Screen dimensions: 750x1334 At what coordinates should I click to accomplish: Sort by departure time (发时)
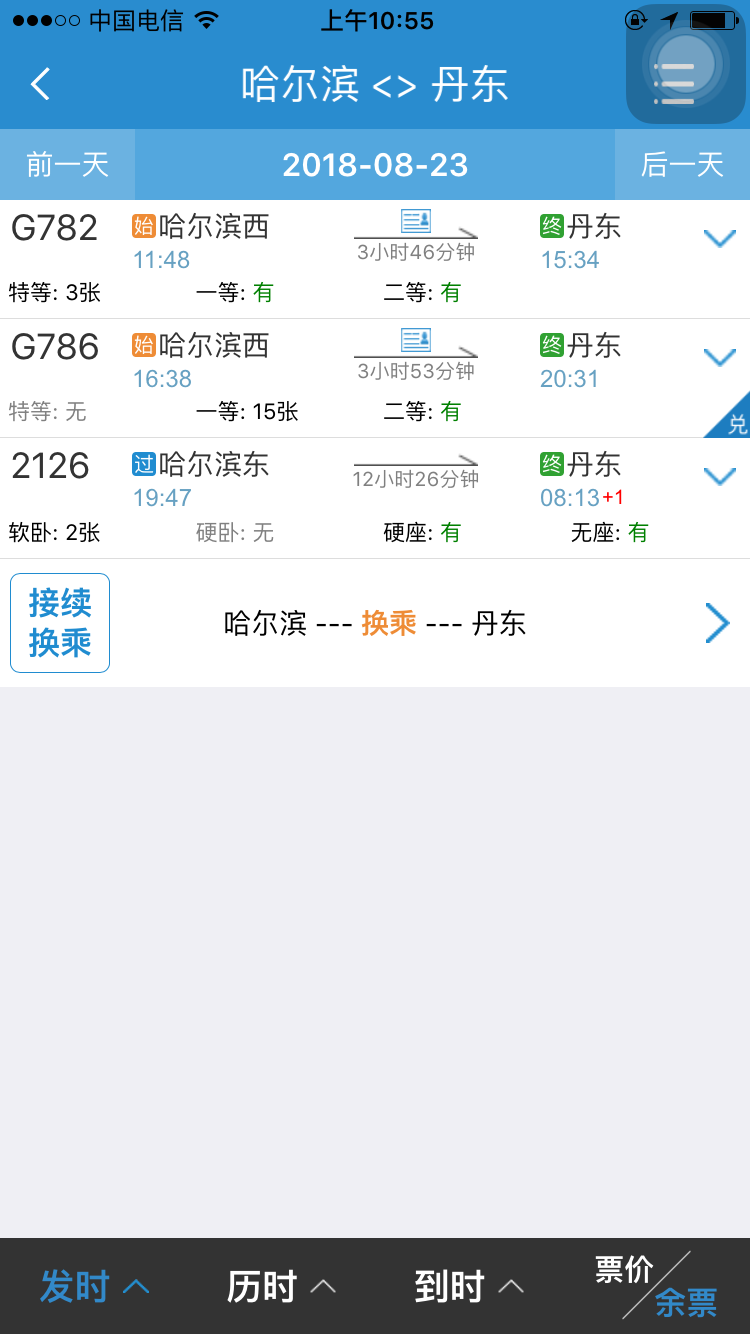tap(94, 1286)
